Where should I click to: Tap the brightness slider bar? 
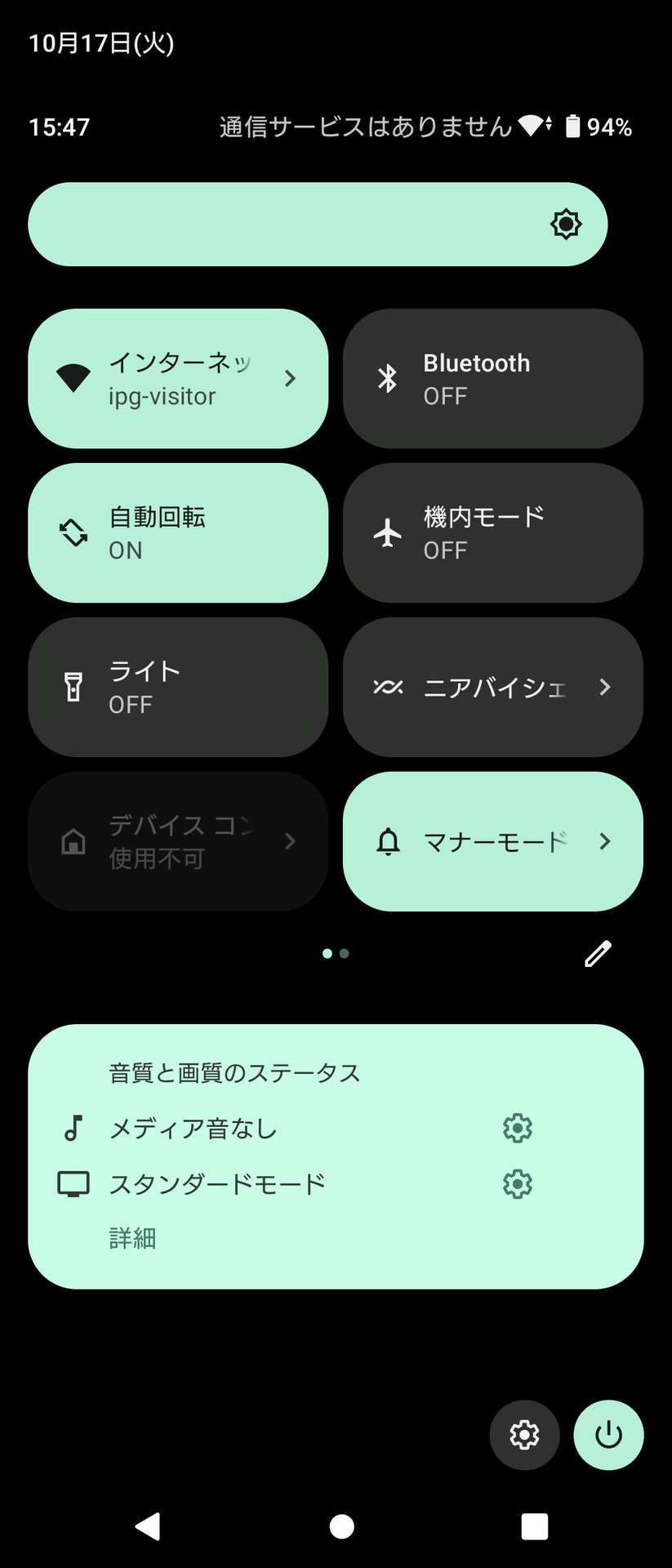click(x=318, y=224)
